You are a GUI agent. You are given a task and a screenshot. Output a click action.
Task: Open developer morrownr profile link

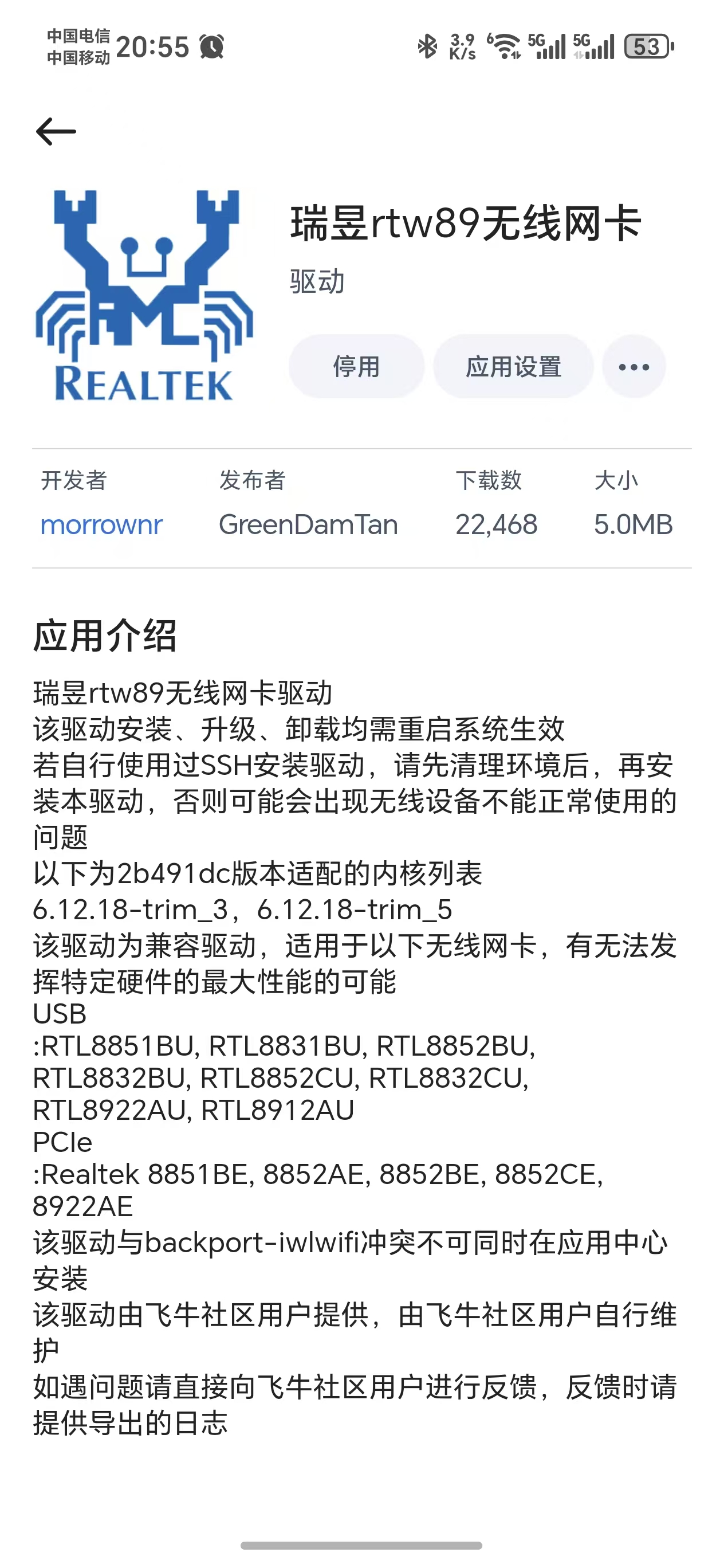coord(101,525)
